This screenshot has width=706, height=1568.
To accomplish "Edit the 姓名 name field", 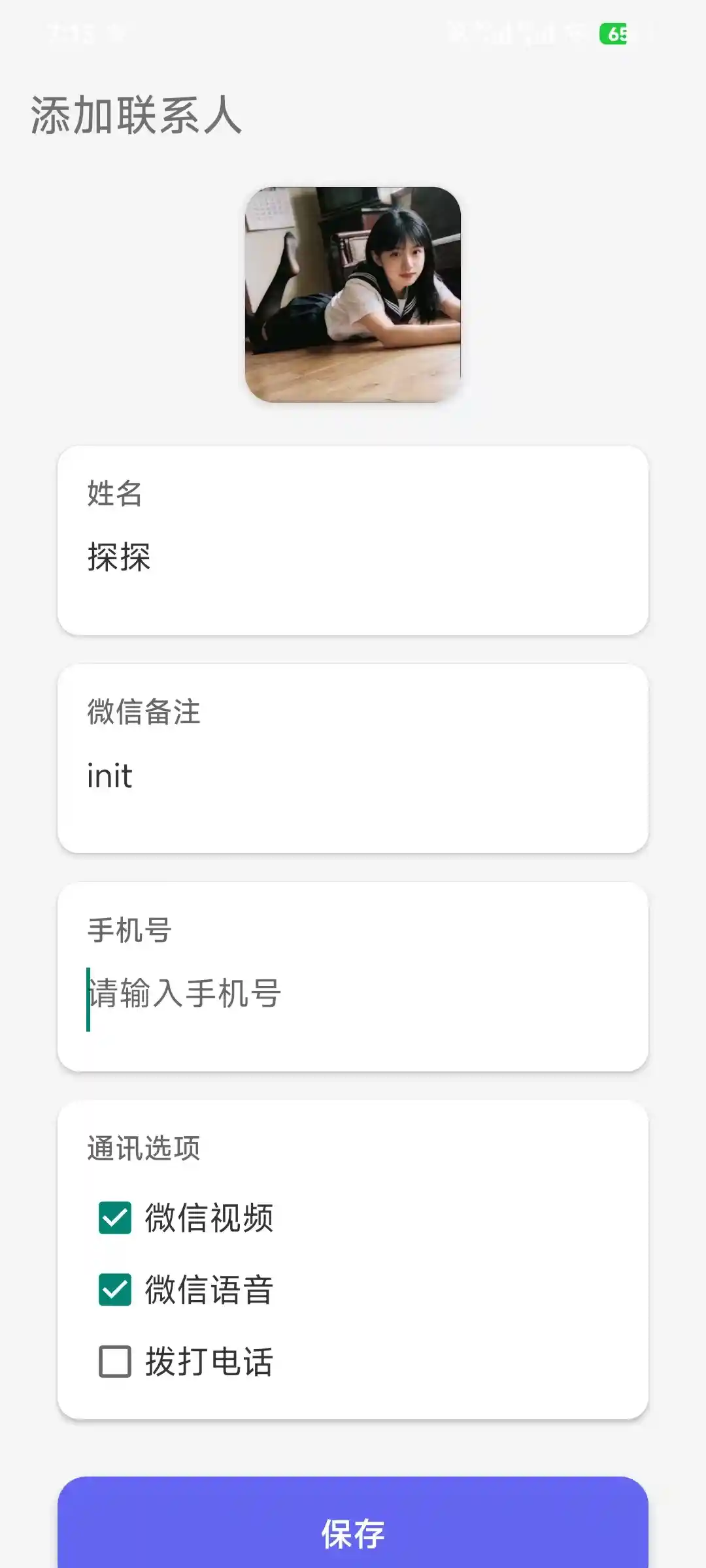I will (x=353, y=557).
